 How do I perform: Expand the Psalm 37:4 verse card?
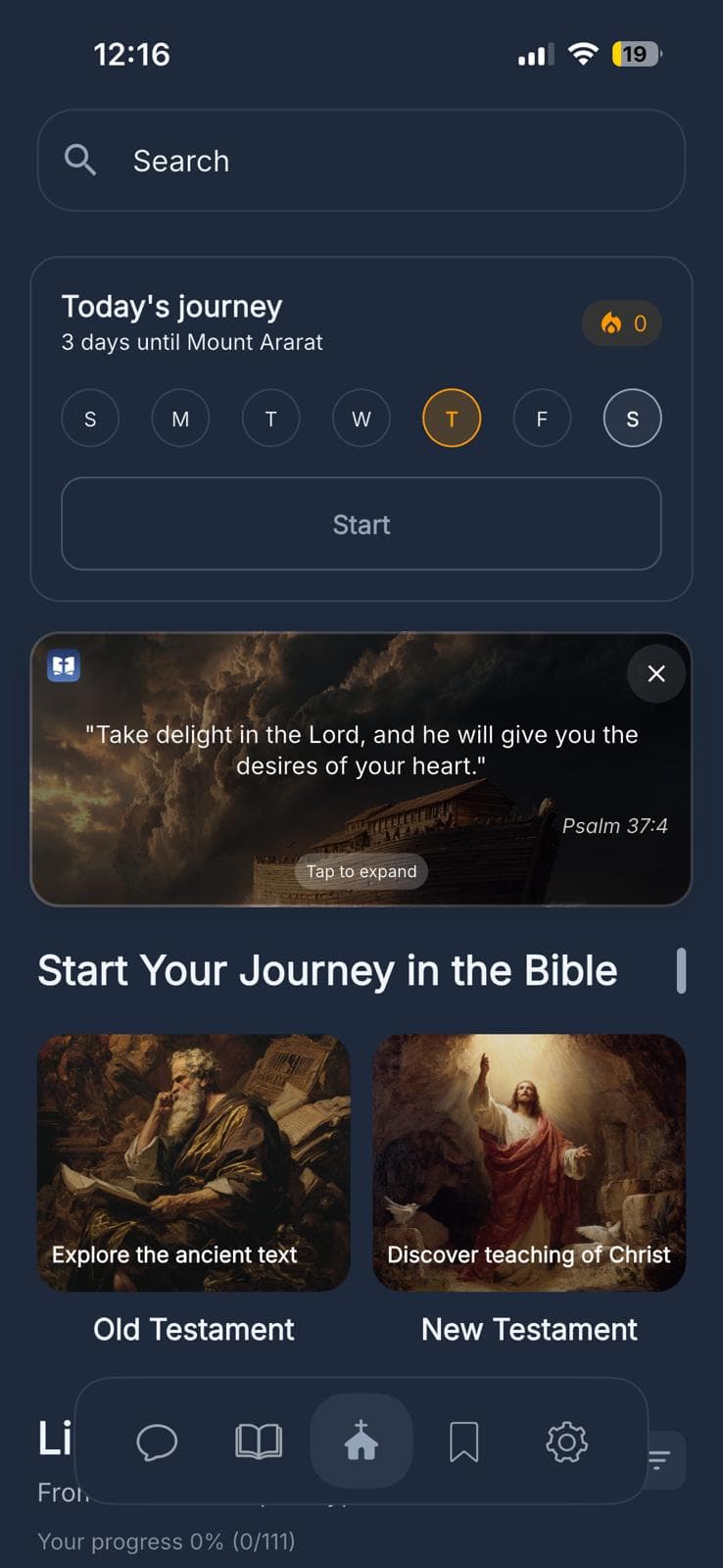pos(361,871)
